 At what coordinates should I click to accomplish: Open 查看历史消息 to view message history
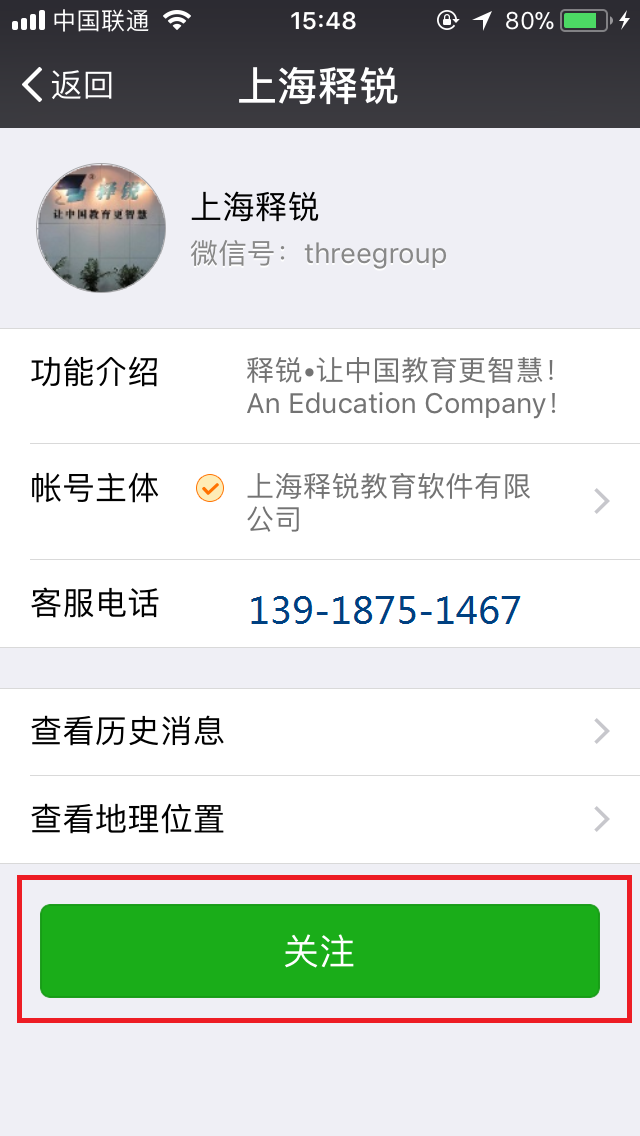coord(320,732)
